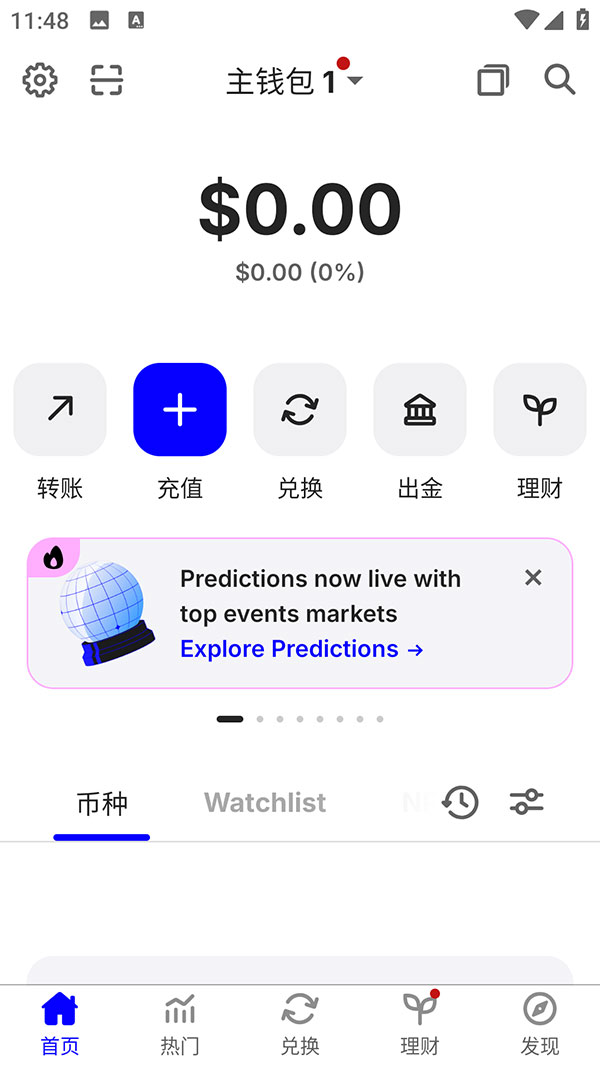Image resolution: width=600 pixels, height=1067 pixels.
Task: Open 理财 from the quick actions row
Action: pyautogui.click(x=540, y=410)
